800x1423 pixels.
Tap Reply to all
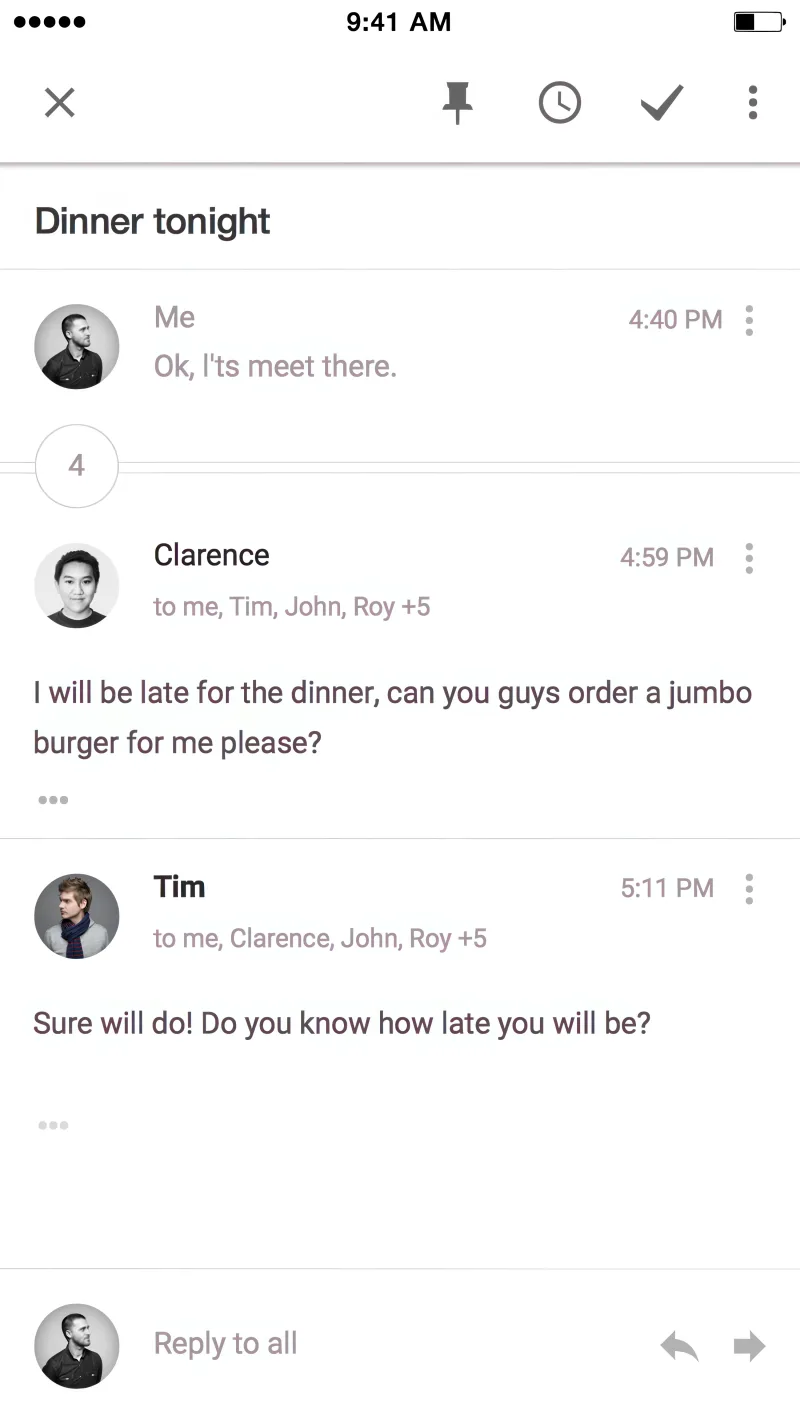[x=225, y=1345]
